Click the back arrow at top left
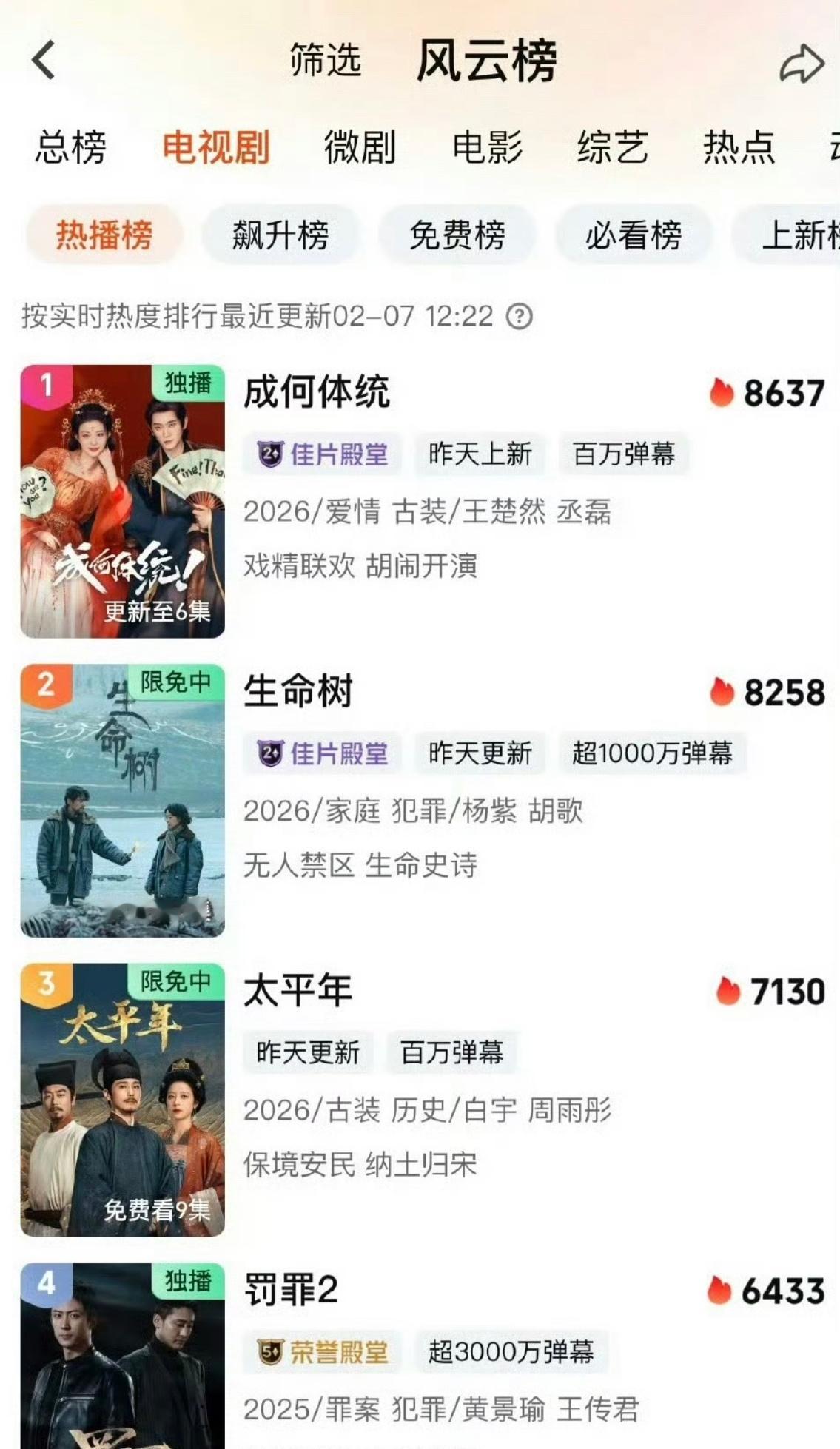 pyautogui.click(x=44, y=59)
